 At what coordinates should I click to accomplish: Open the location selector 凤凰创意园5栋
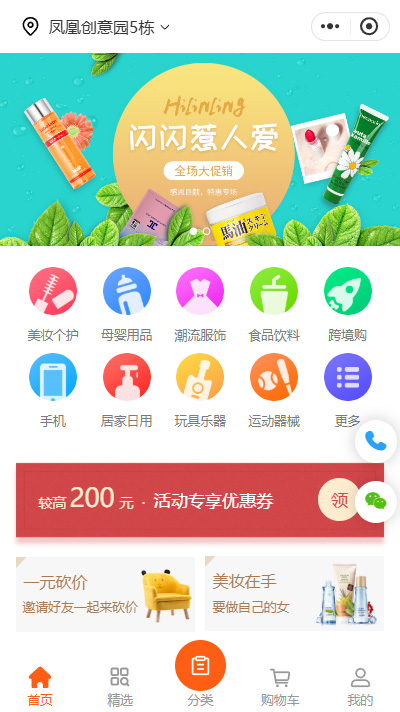click(x=95, y=27)
